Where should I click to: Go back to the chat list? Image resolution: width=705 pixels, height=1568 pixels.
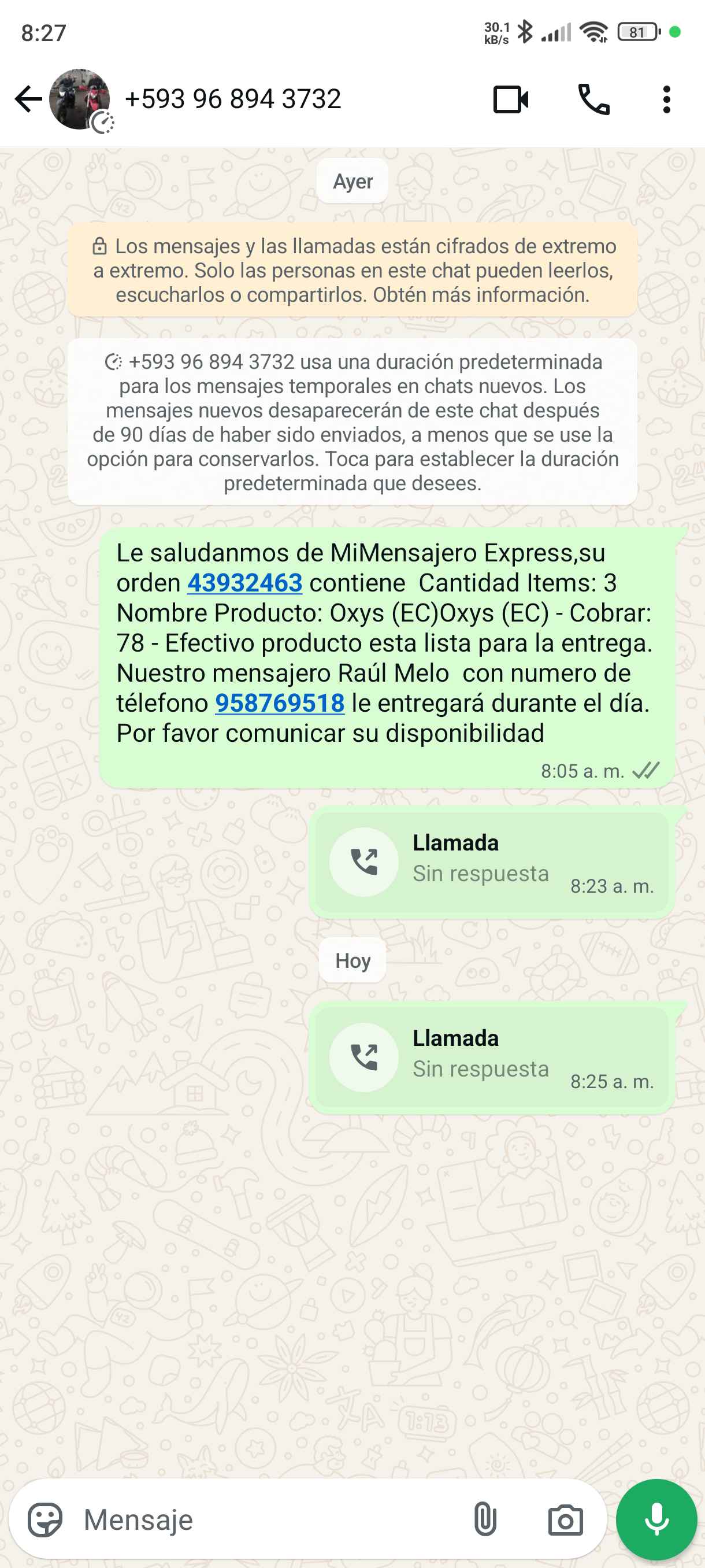pos(28,99)
